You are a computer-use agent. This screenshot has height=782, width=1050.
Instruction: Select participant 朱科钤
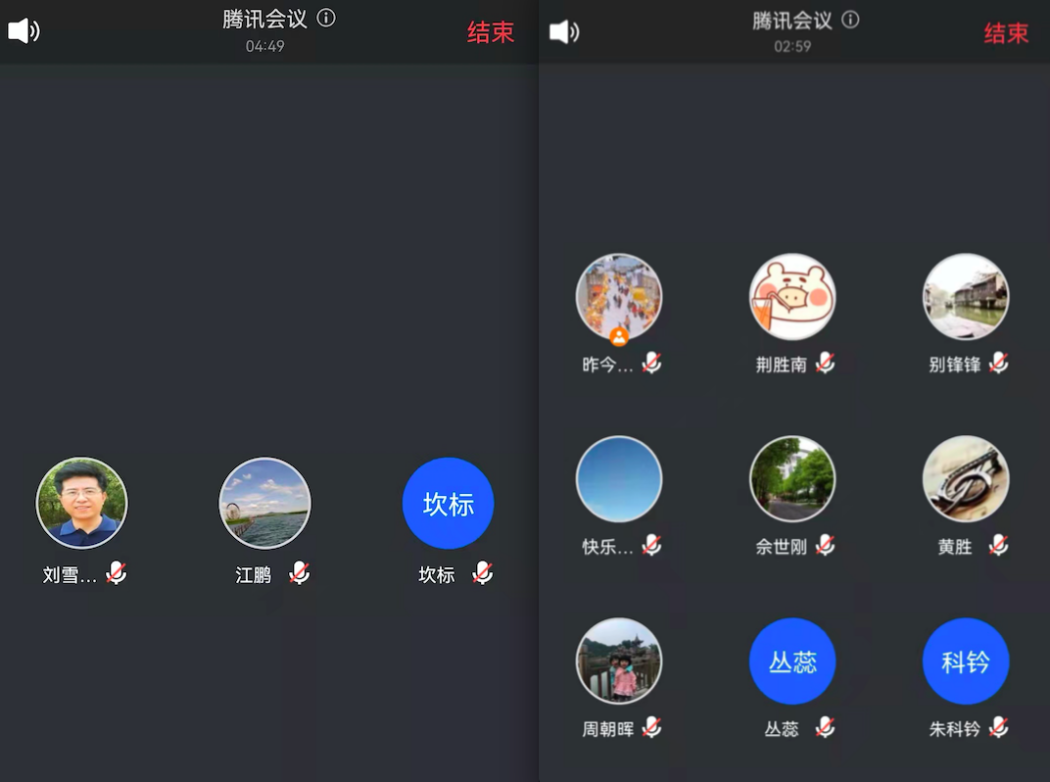click(965, 661)
